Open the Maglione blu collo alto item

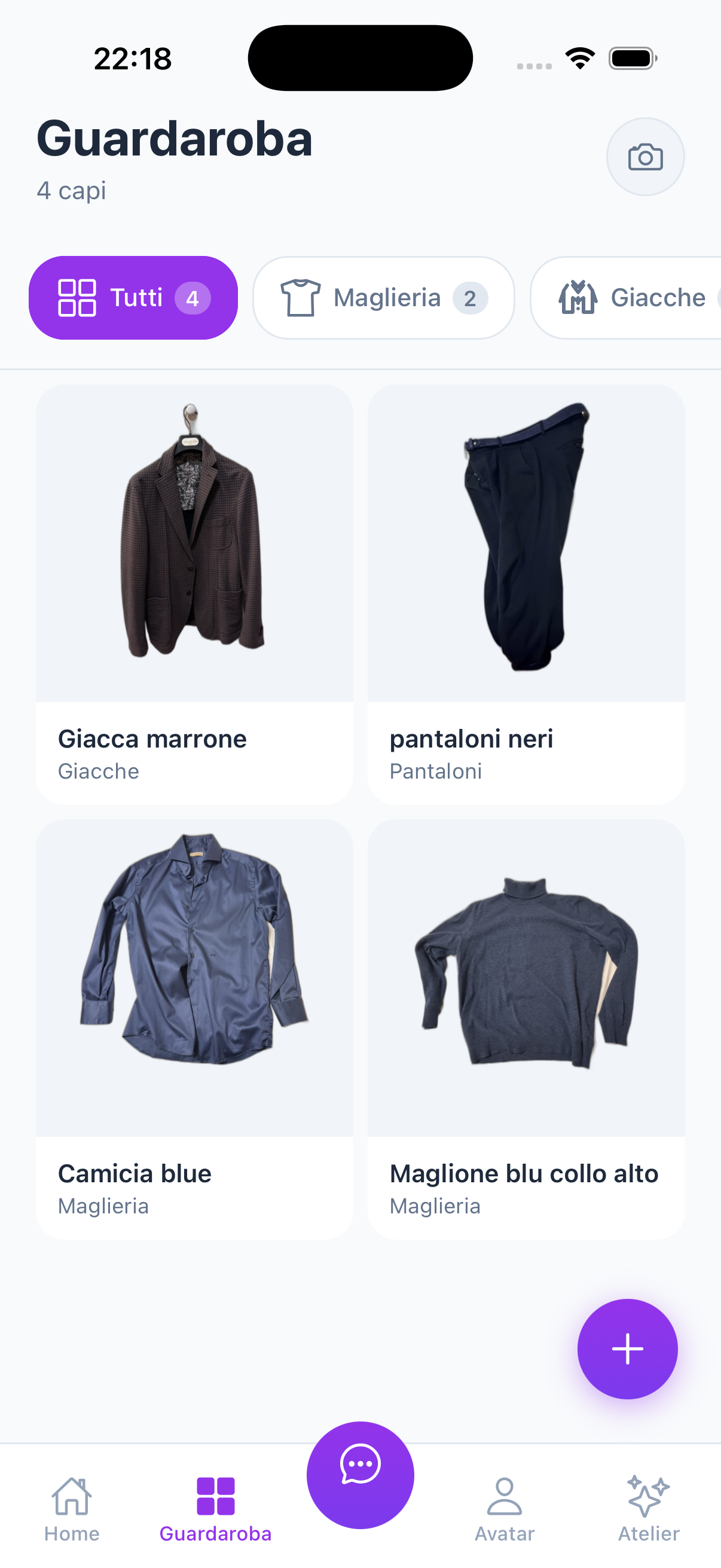[x=526, y=1029]
